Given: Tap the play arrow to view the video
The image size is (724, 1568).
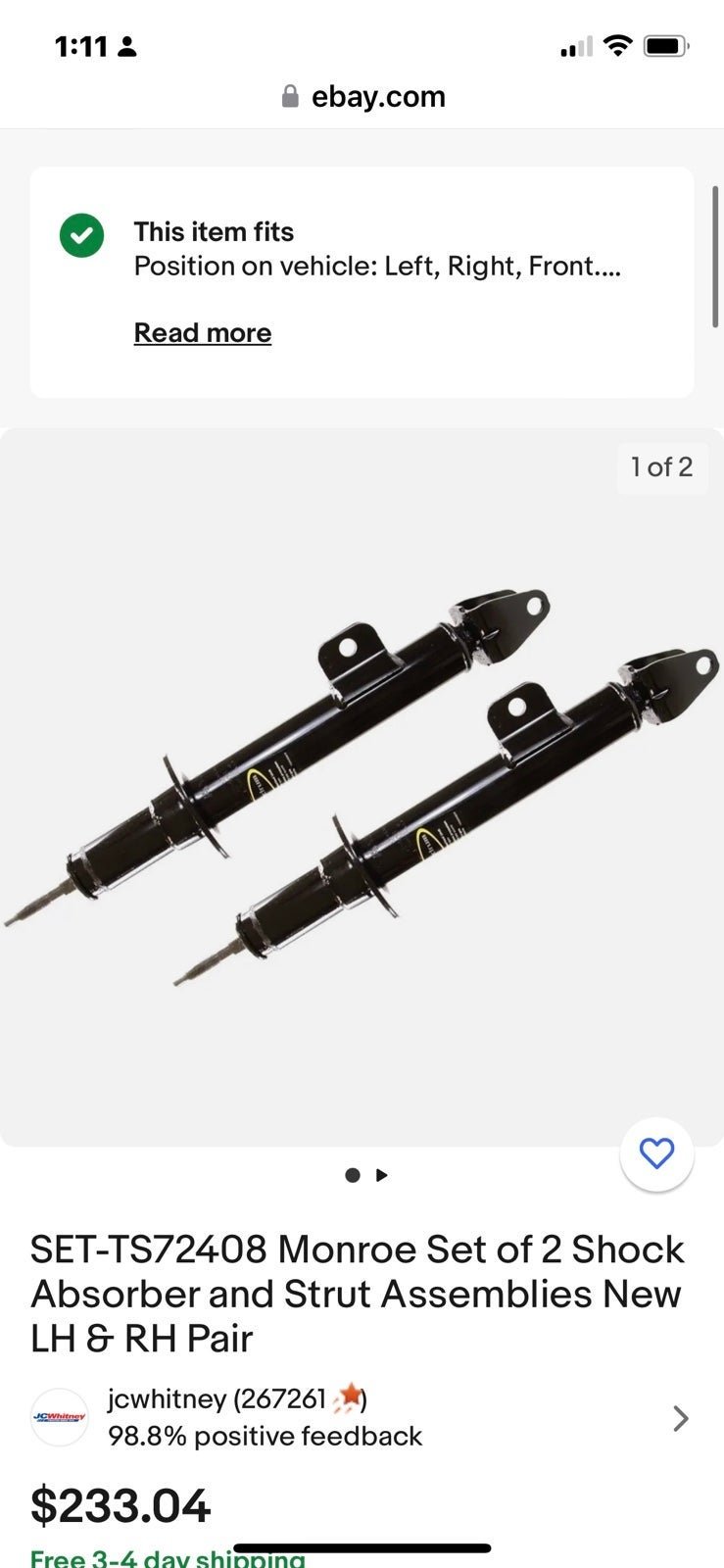Looking at the screenshot, I should click(x=381, y=1174).
